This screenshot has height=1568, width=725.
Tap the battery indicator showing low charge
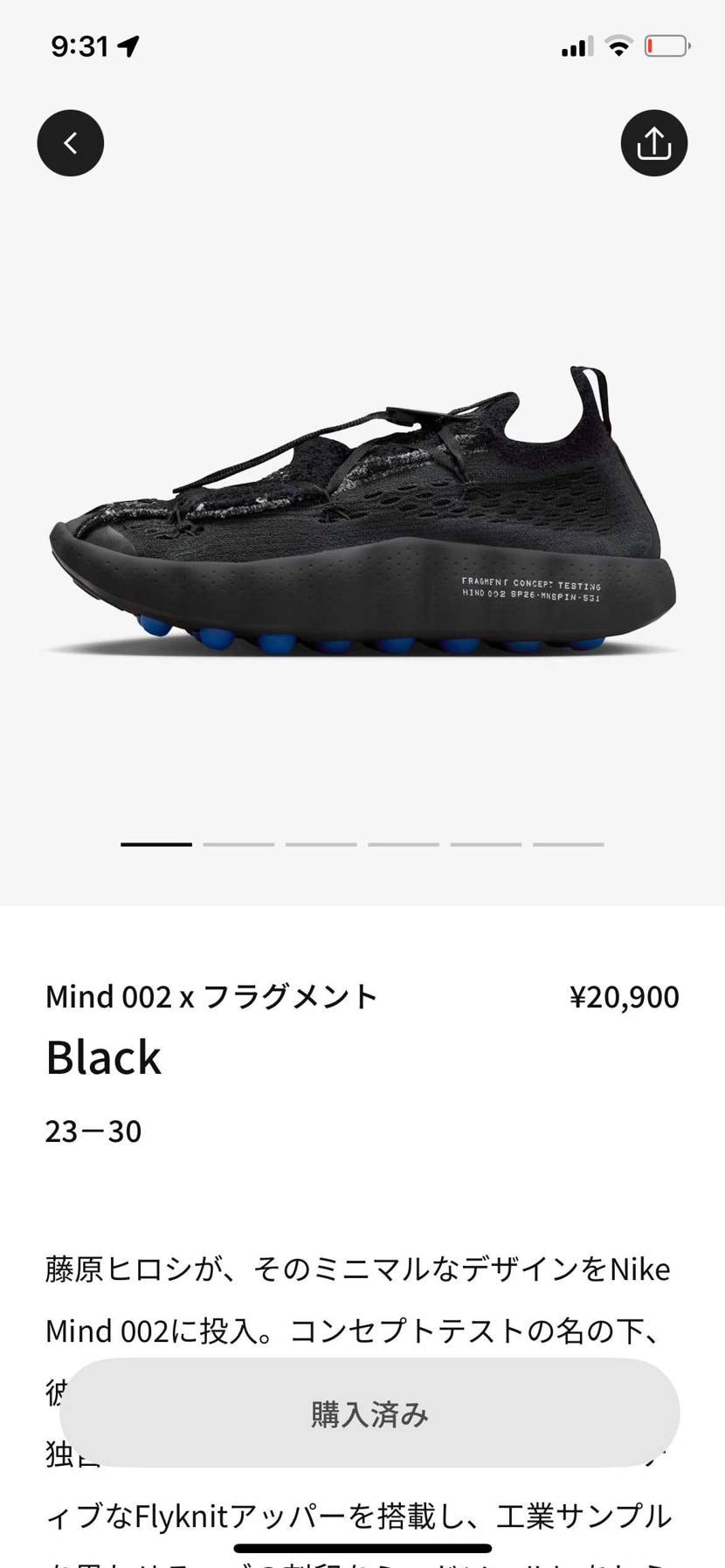[666, 45]
